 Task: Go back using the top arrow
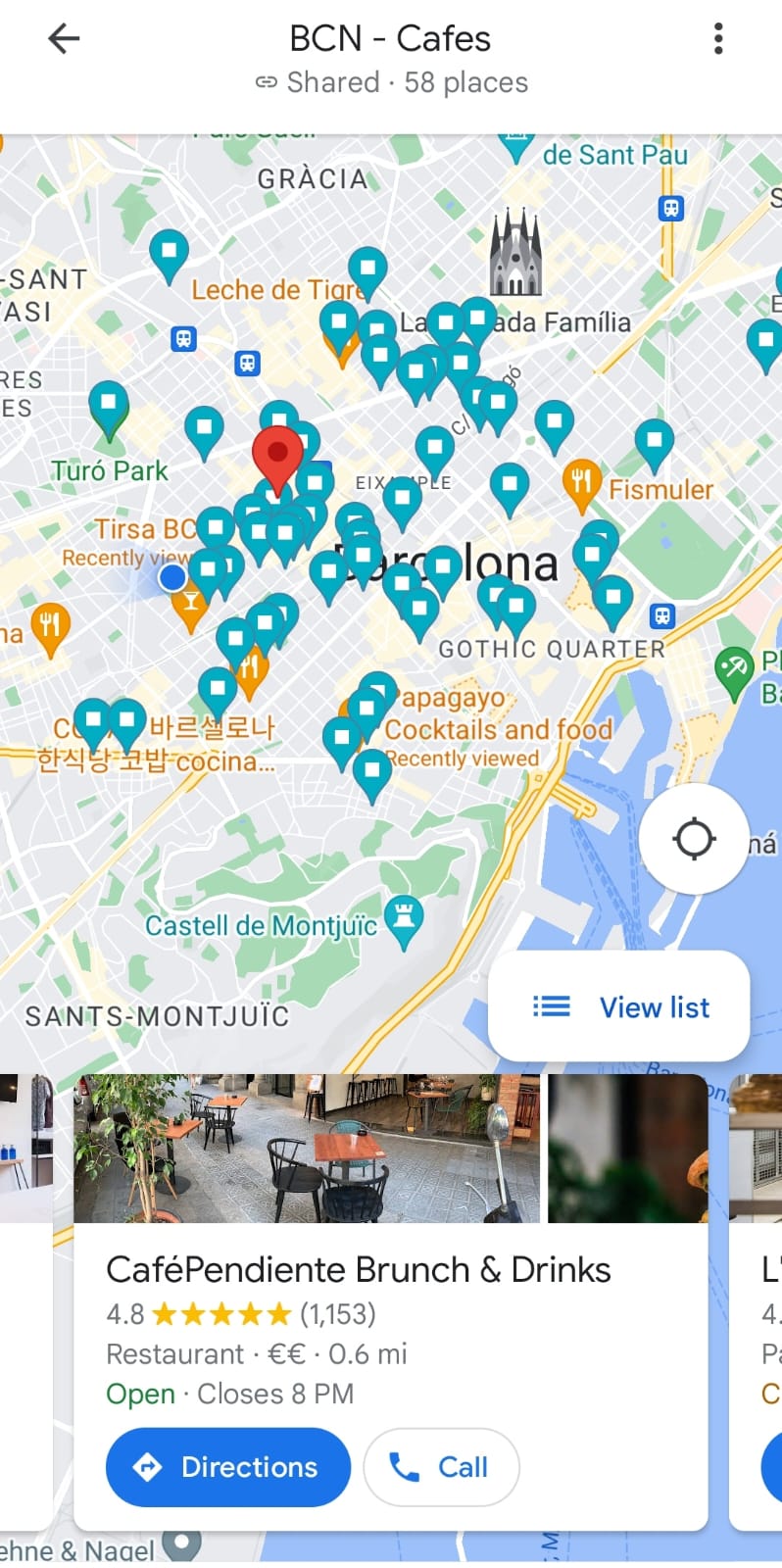[x=64, y=39]
